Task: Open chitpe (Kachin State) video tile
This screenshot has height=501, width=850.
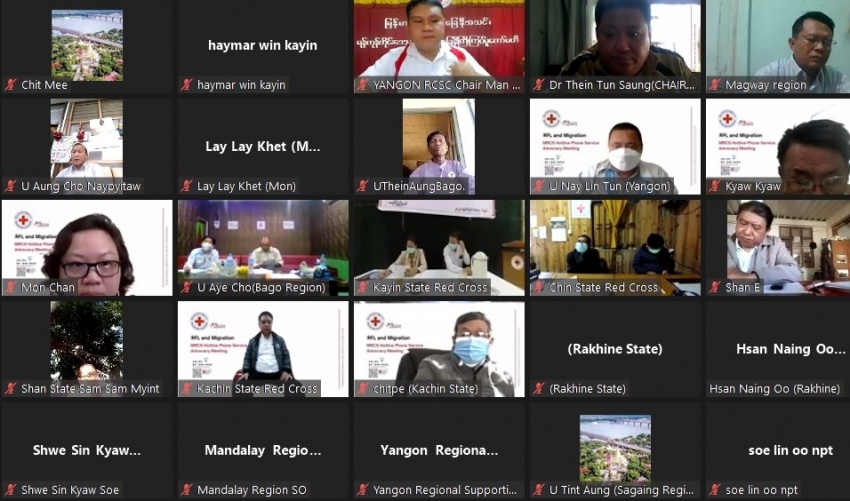Action: (x=438, y=348)
